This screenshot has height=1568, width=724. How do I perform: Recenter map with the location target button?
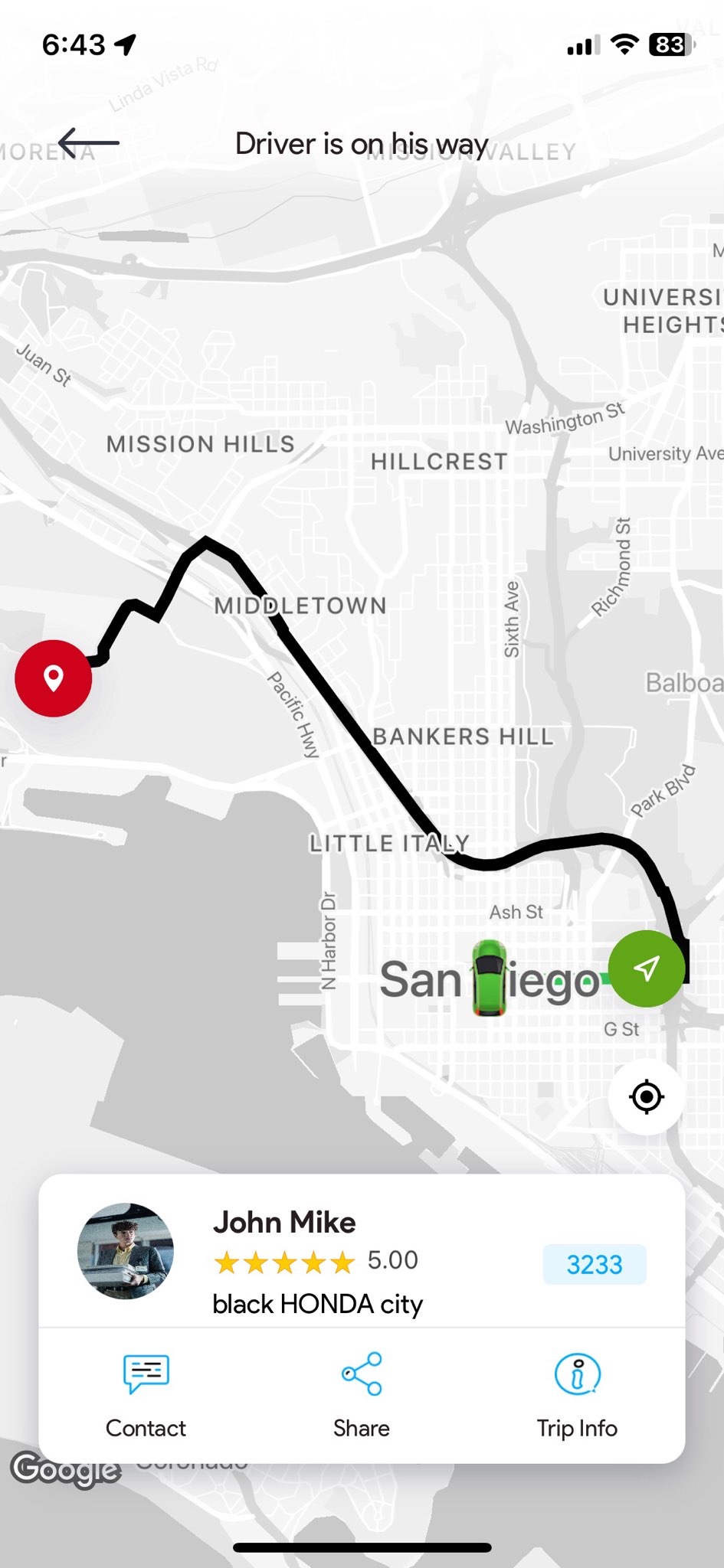646,1097
